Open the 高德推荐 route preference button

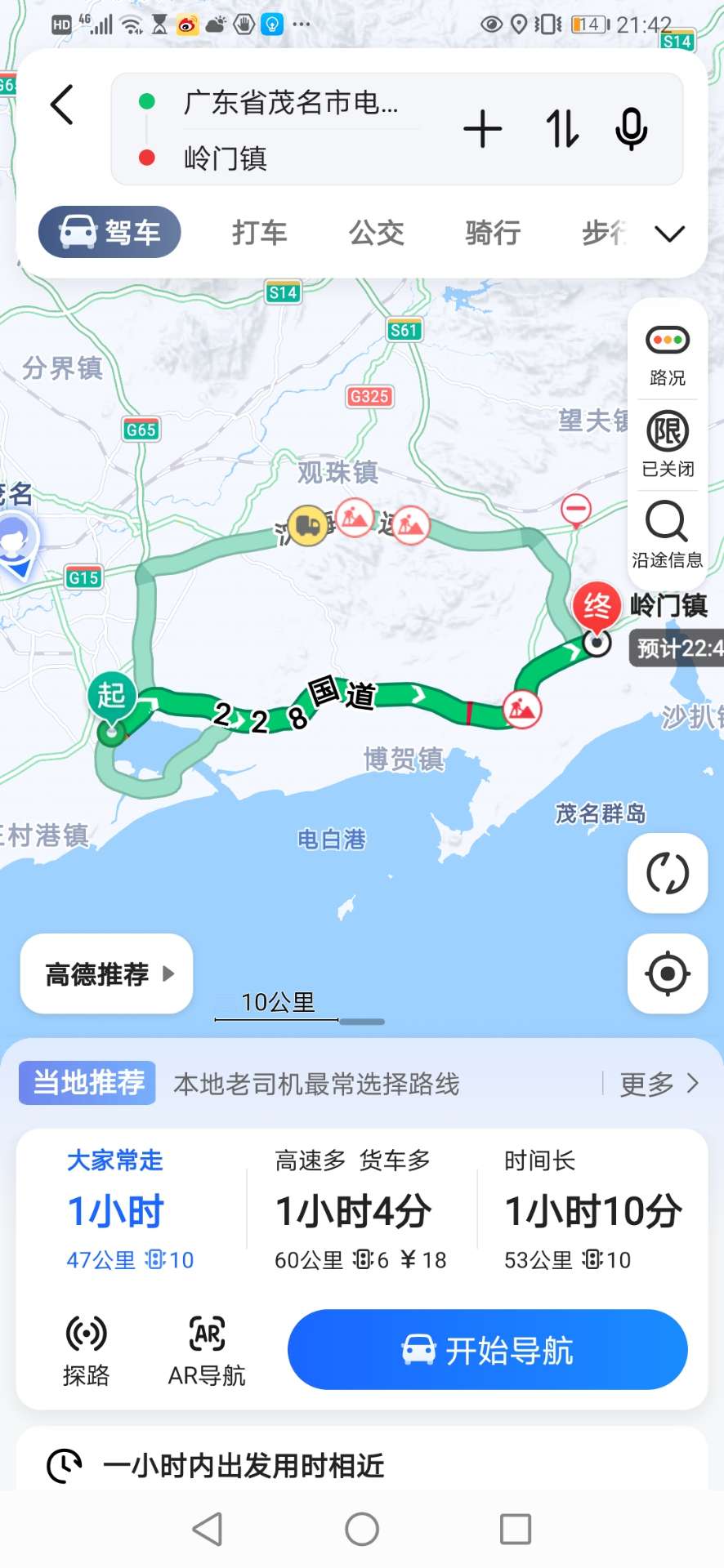coord(107,973)
